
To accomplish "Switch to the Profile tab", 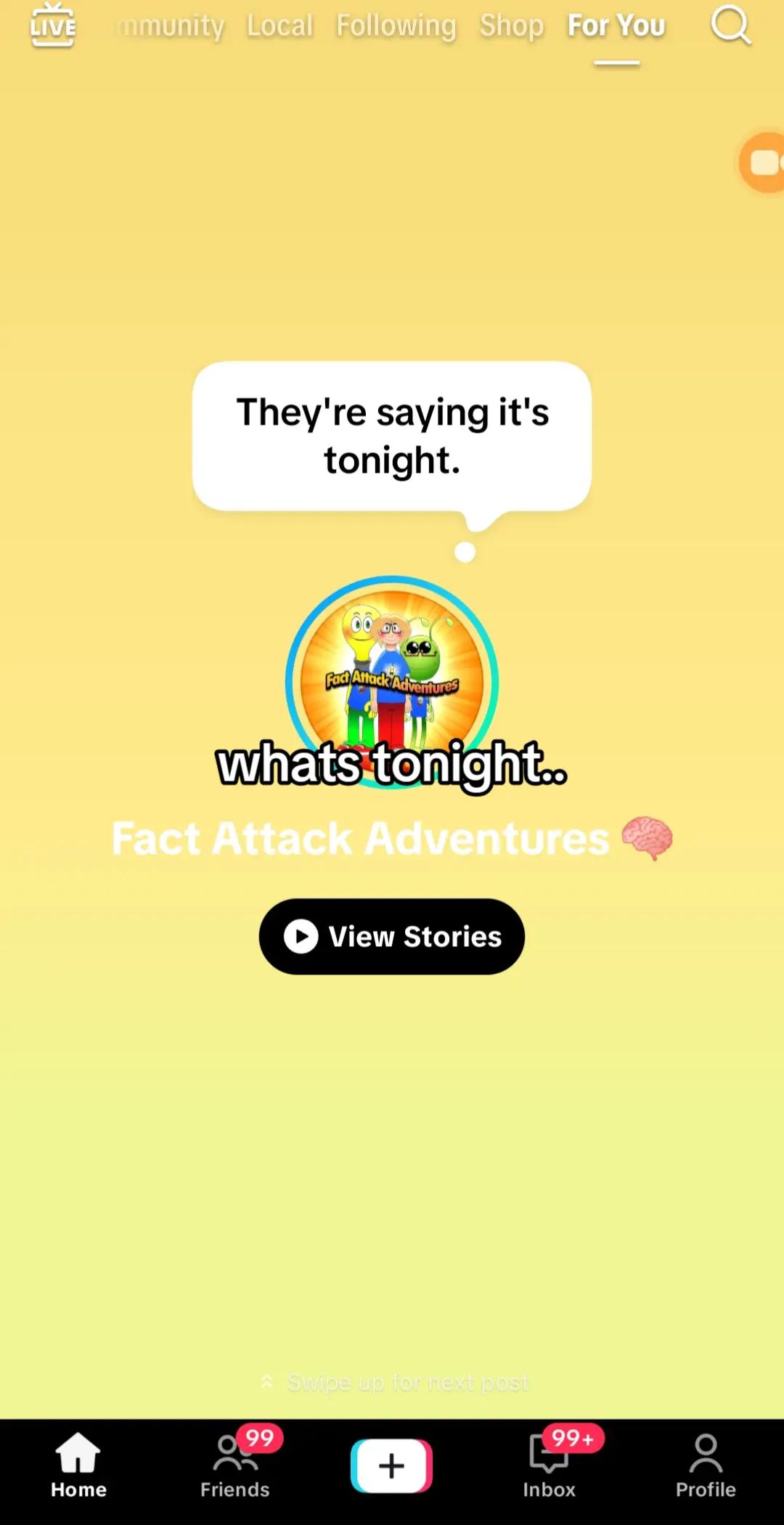I will [x=706, y=1466].
